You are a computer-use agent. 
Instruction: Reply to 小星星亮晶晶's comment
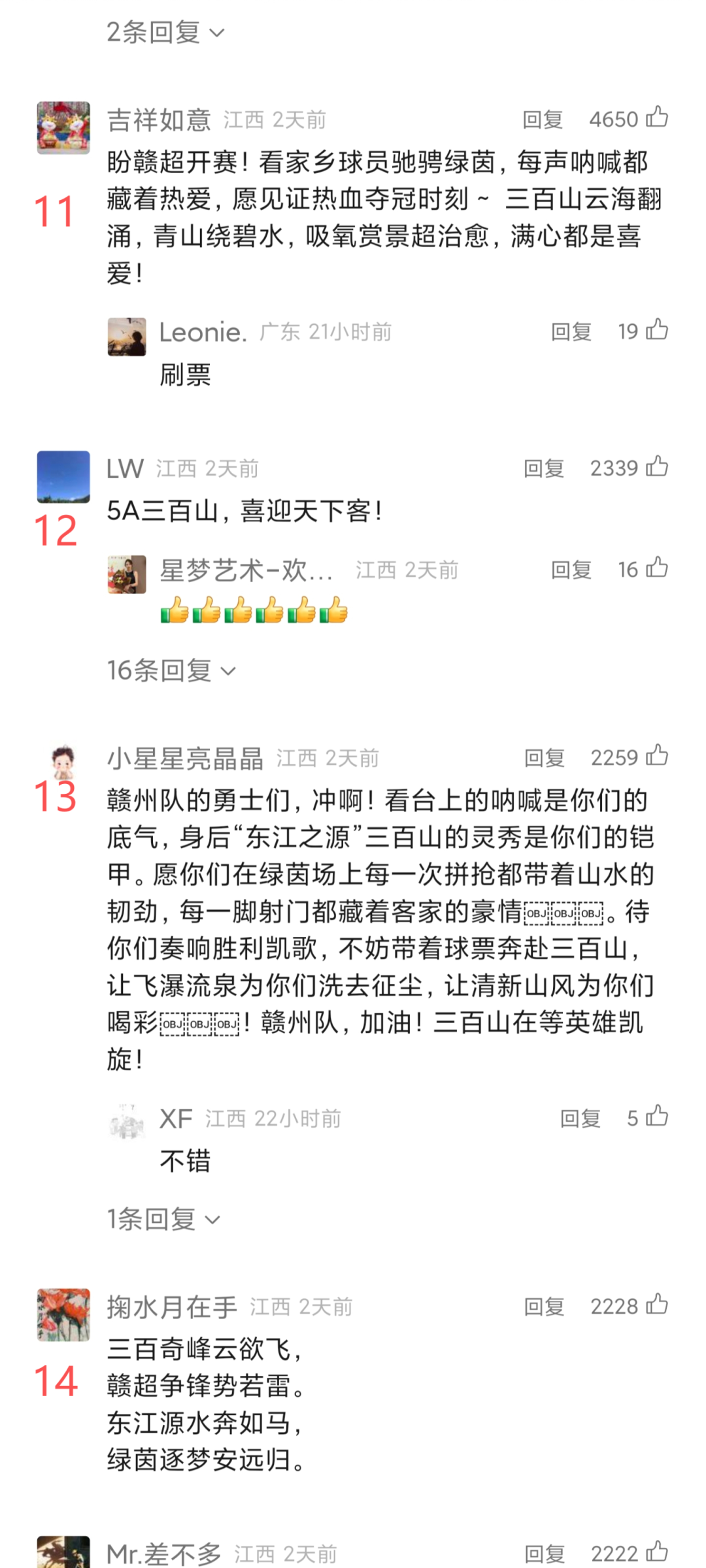pos(544,758)
